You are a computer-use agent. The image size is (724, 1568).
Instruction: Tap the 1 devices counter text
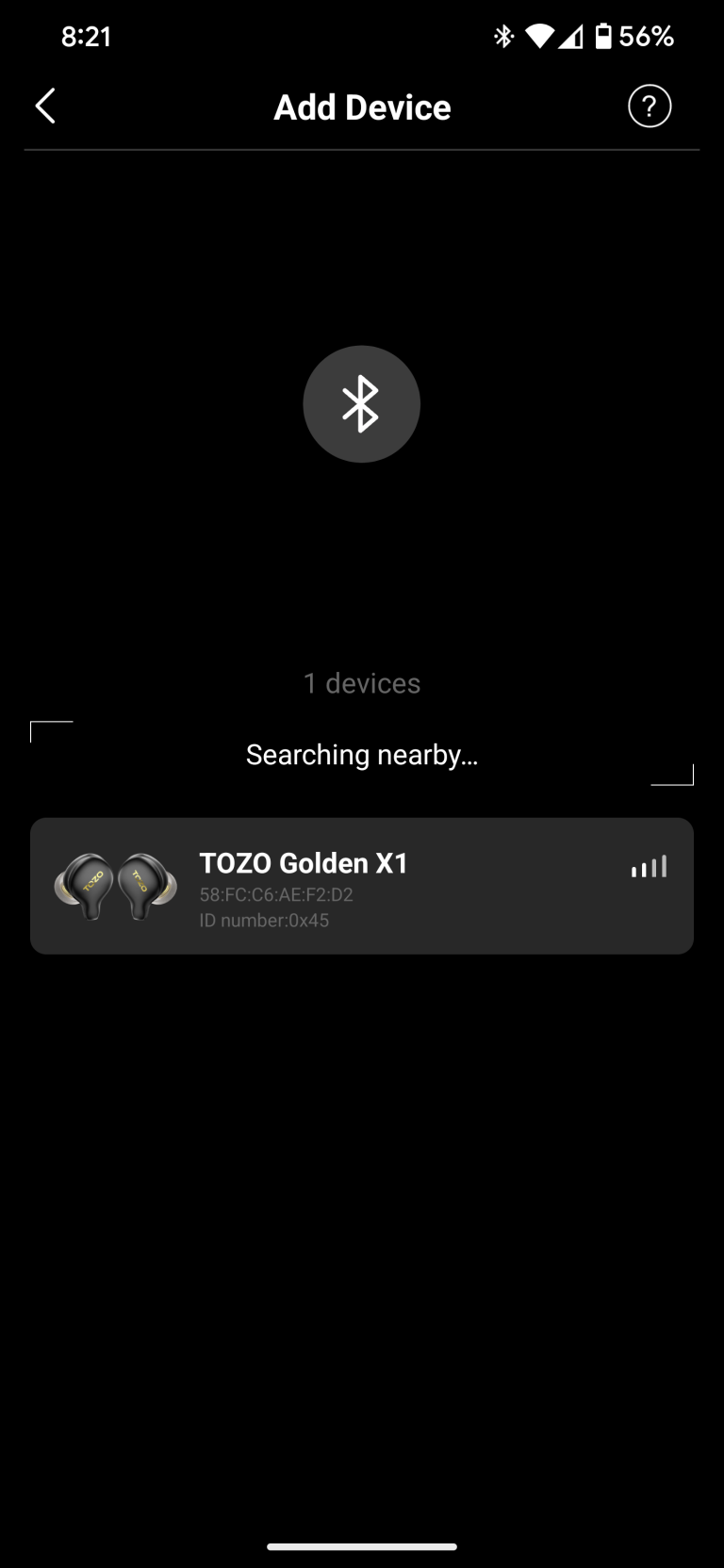(361, 682)
